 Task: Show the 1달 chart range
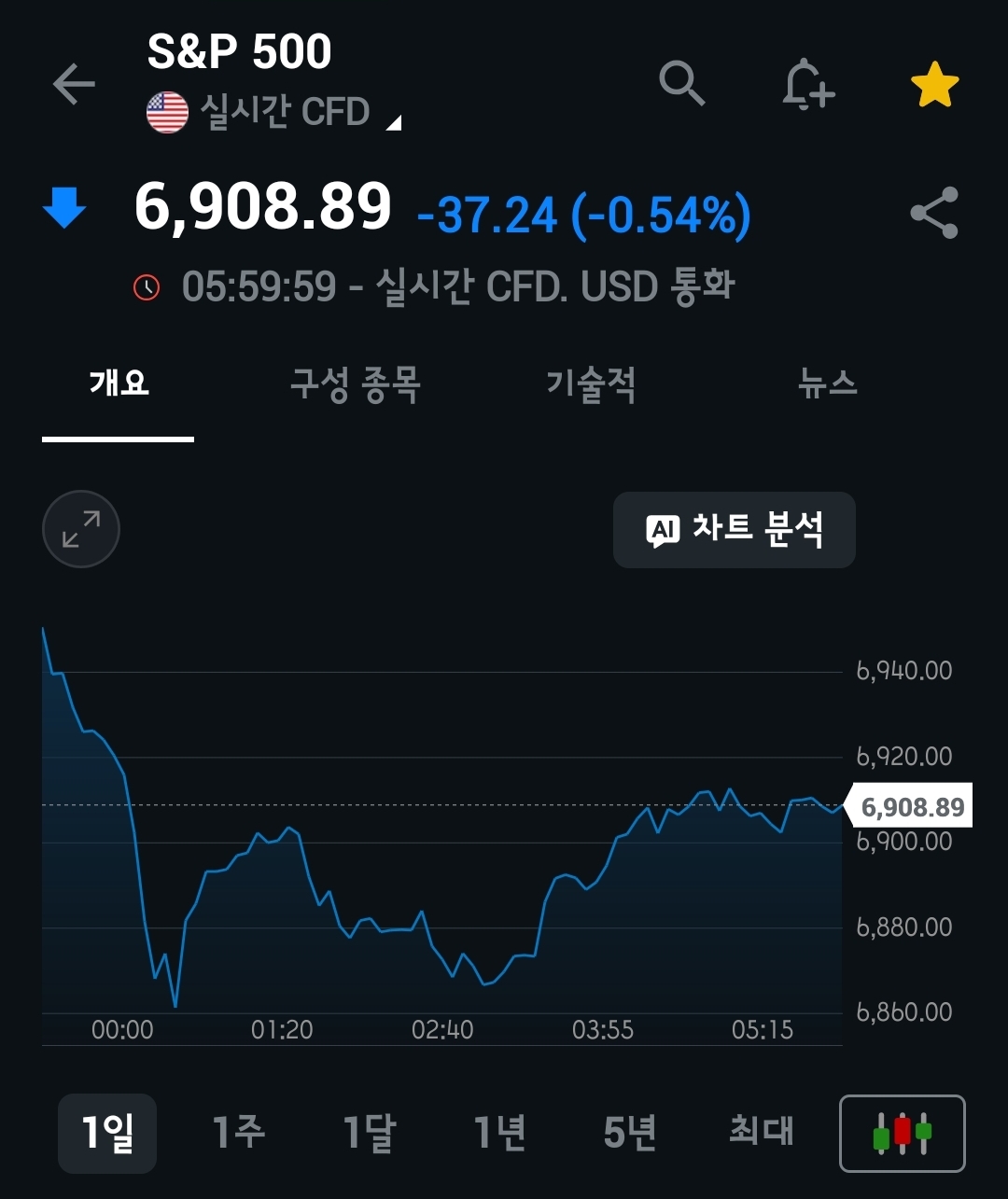(x=369, y=1133)
